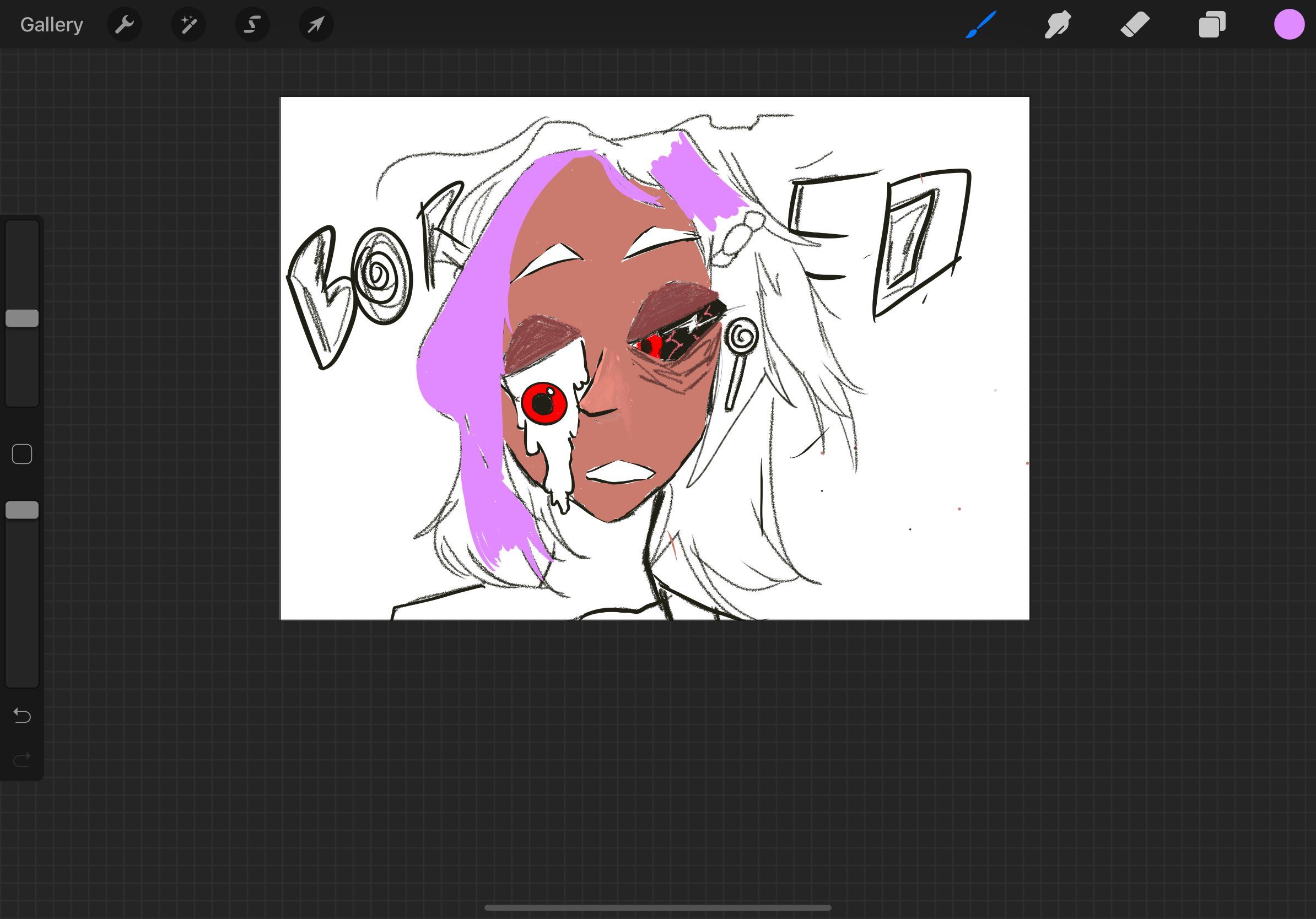Tap the brush size slider
This screenshot has height=919, width=1316.
tap(23, 318)
